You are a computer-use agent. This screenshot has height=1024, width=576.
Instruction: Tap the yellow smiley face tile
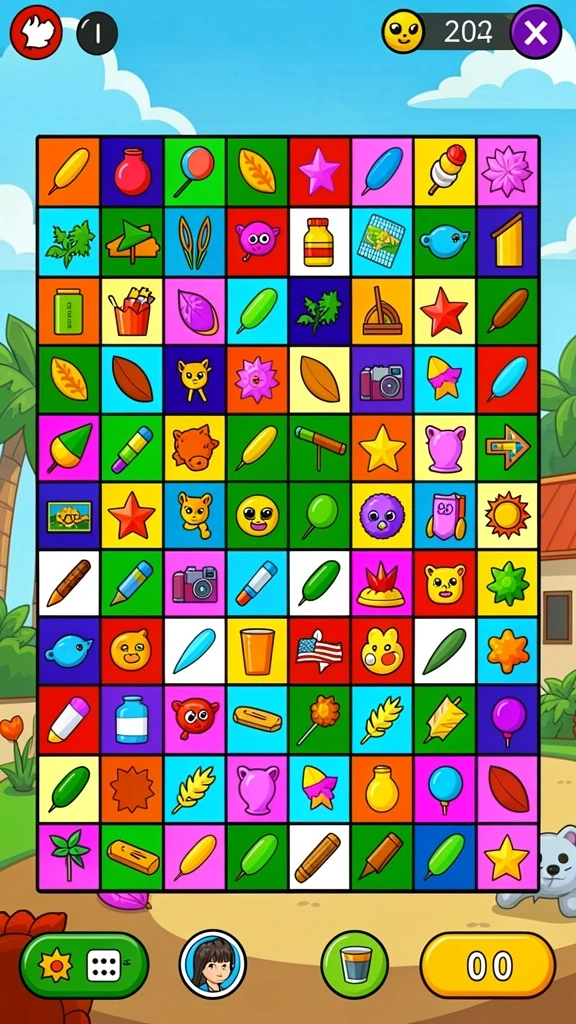(x=257, y=516)
